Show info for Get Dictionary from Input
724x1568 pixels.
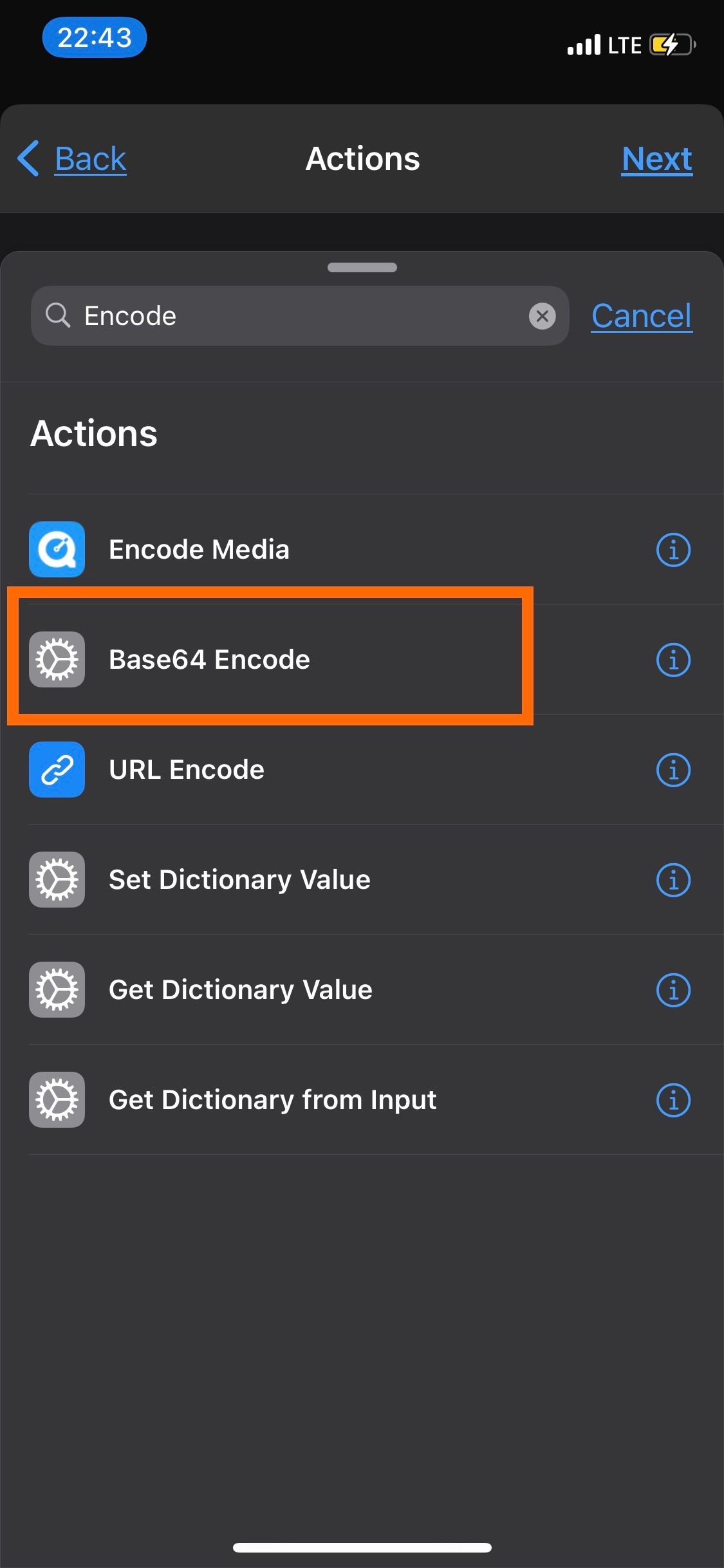click(x=673, y=1100)
